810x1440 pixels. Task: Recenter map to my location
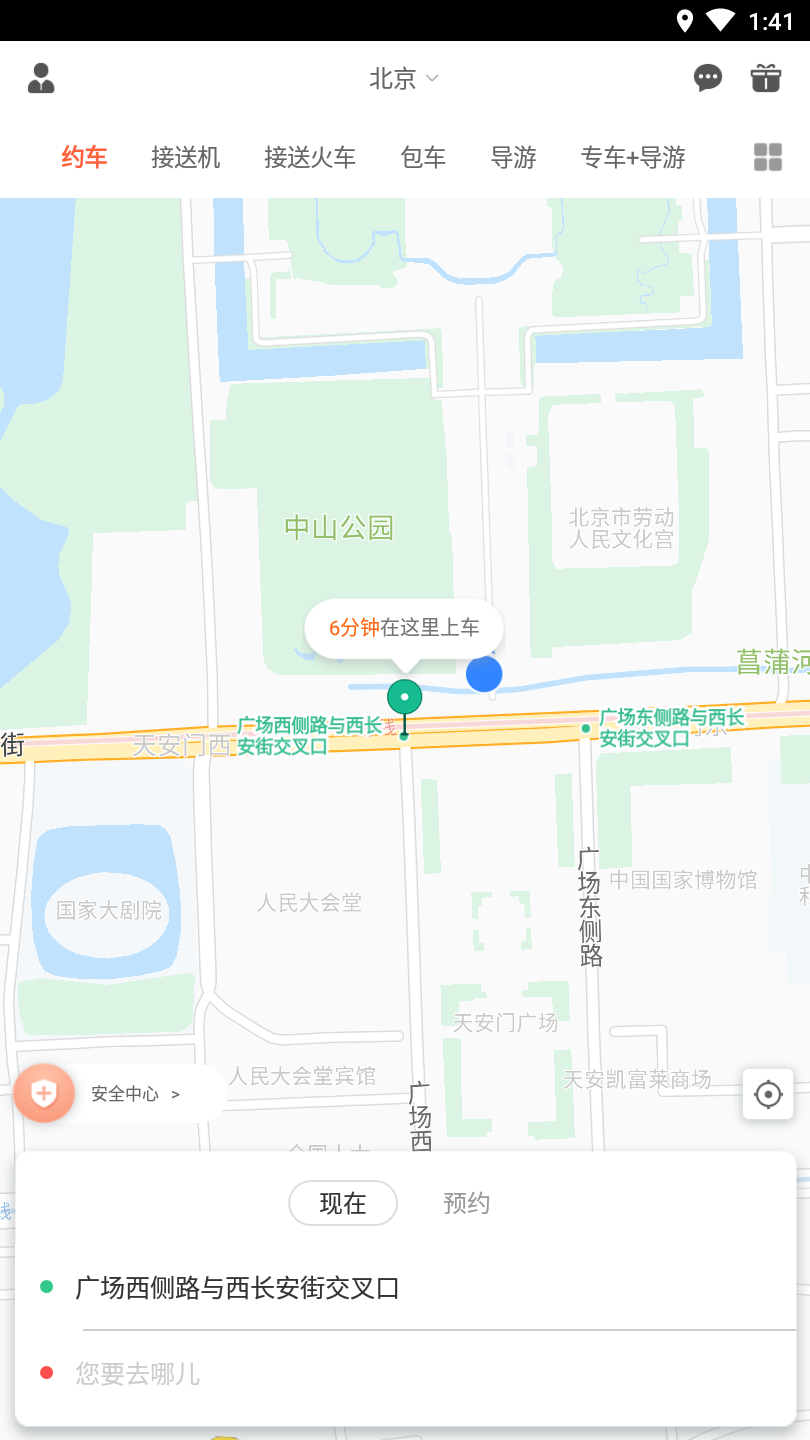(x=768, y=1094)
